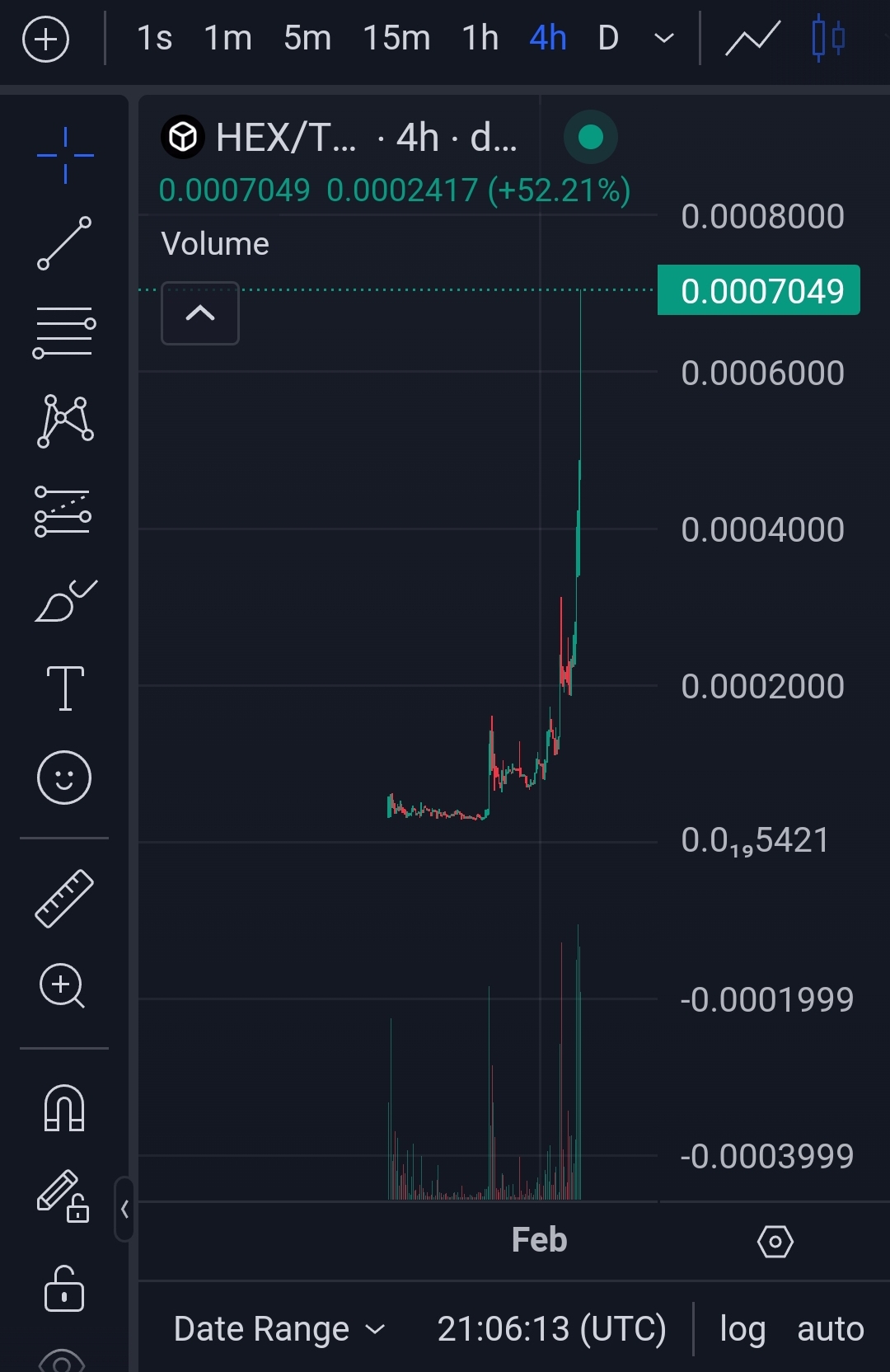
Task: Switch chart to 5m interval
Action: pyautogui.click(x=307, y=38)
